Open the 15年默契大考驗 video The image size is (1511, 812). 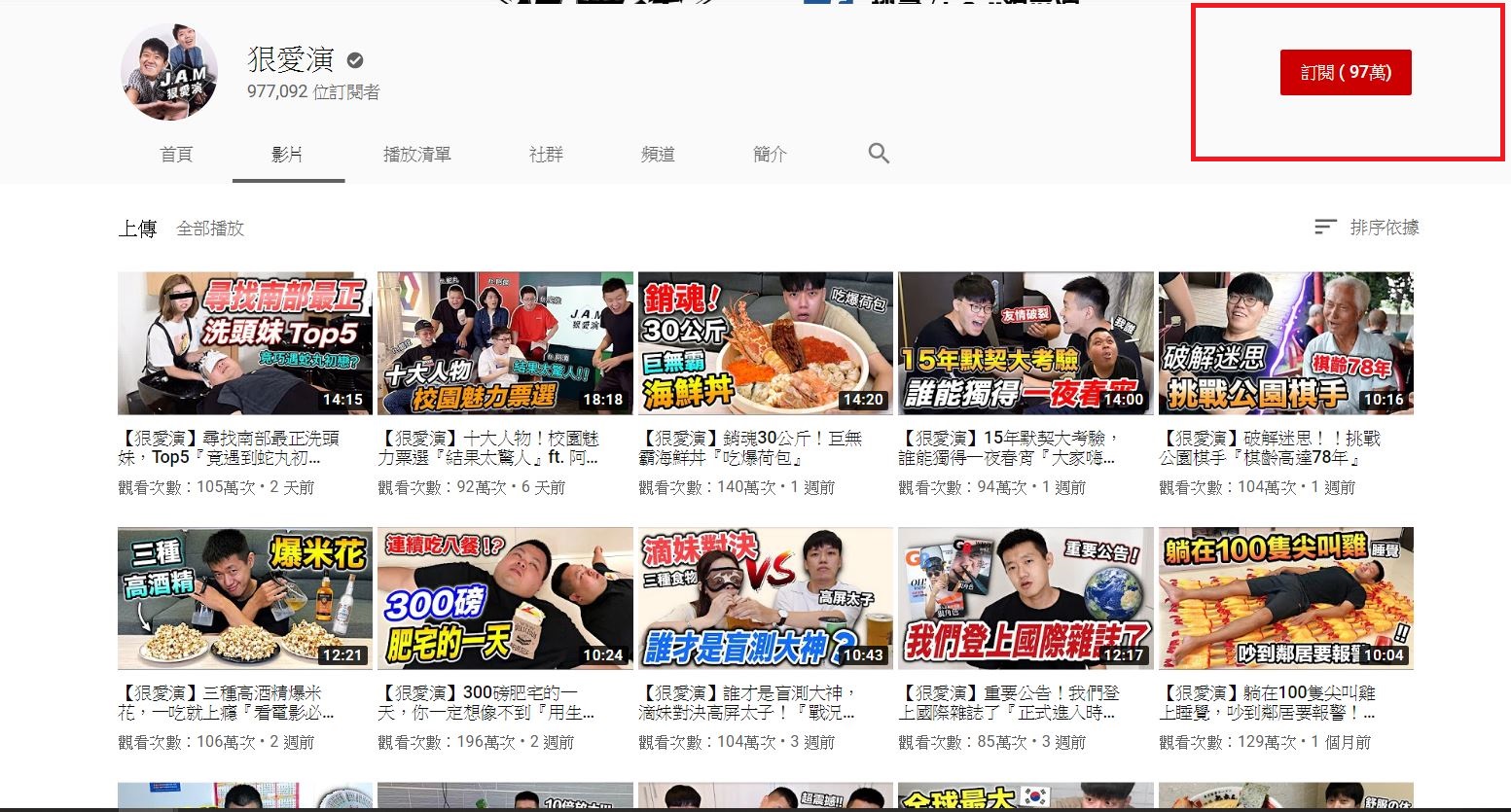[1025, 343]
